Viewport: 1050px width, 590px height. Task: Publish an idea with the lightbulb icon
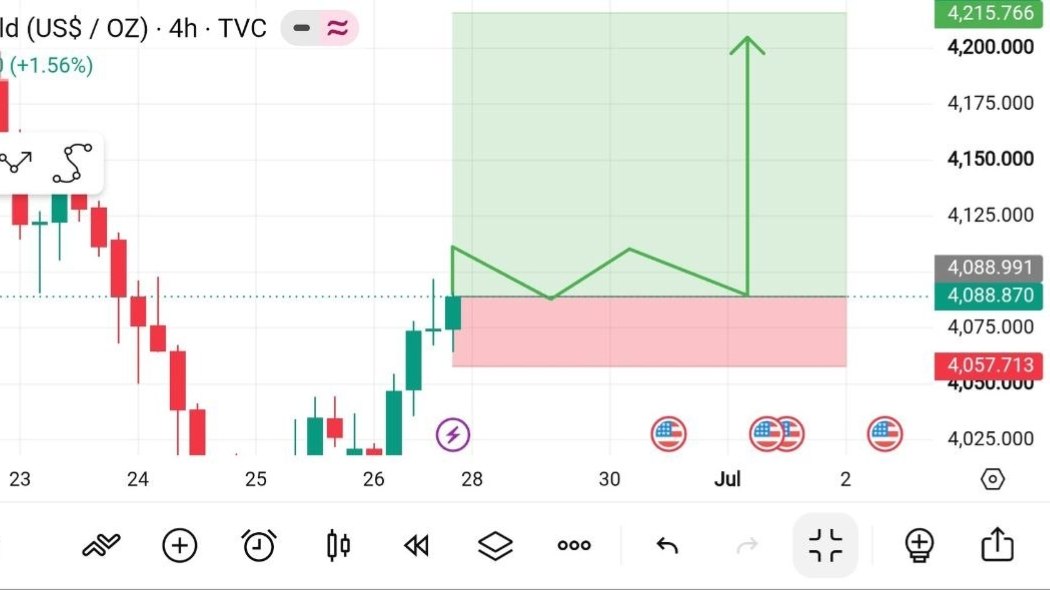click(919, 545)
